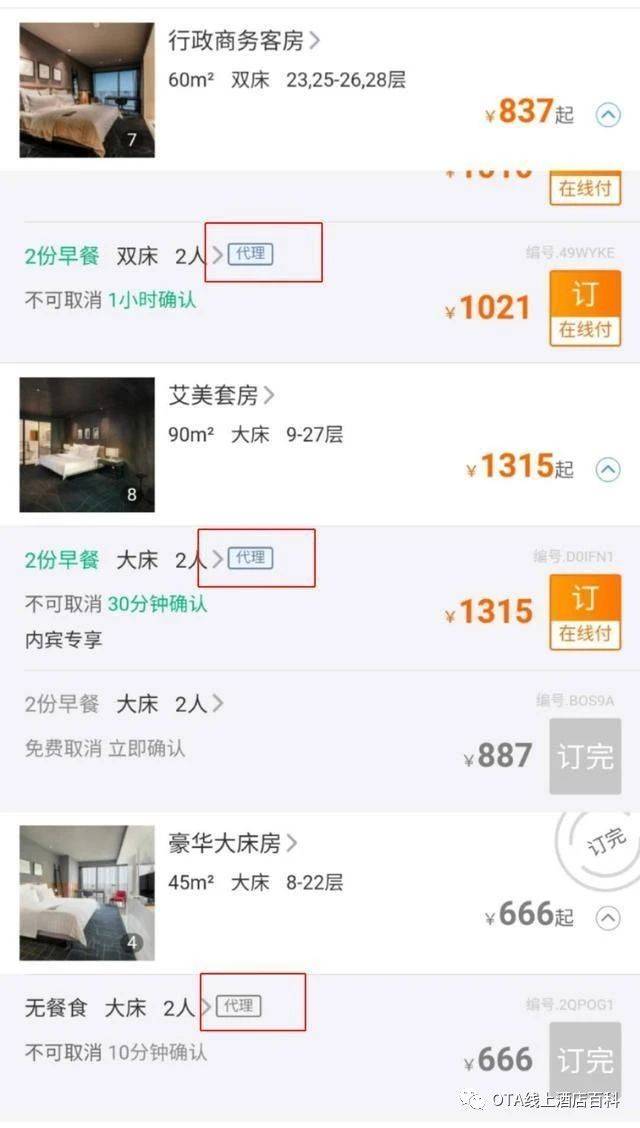
Task: Open 豪华大床房 room details
Action: coord(233,842)
